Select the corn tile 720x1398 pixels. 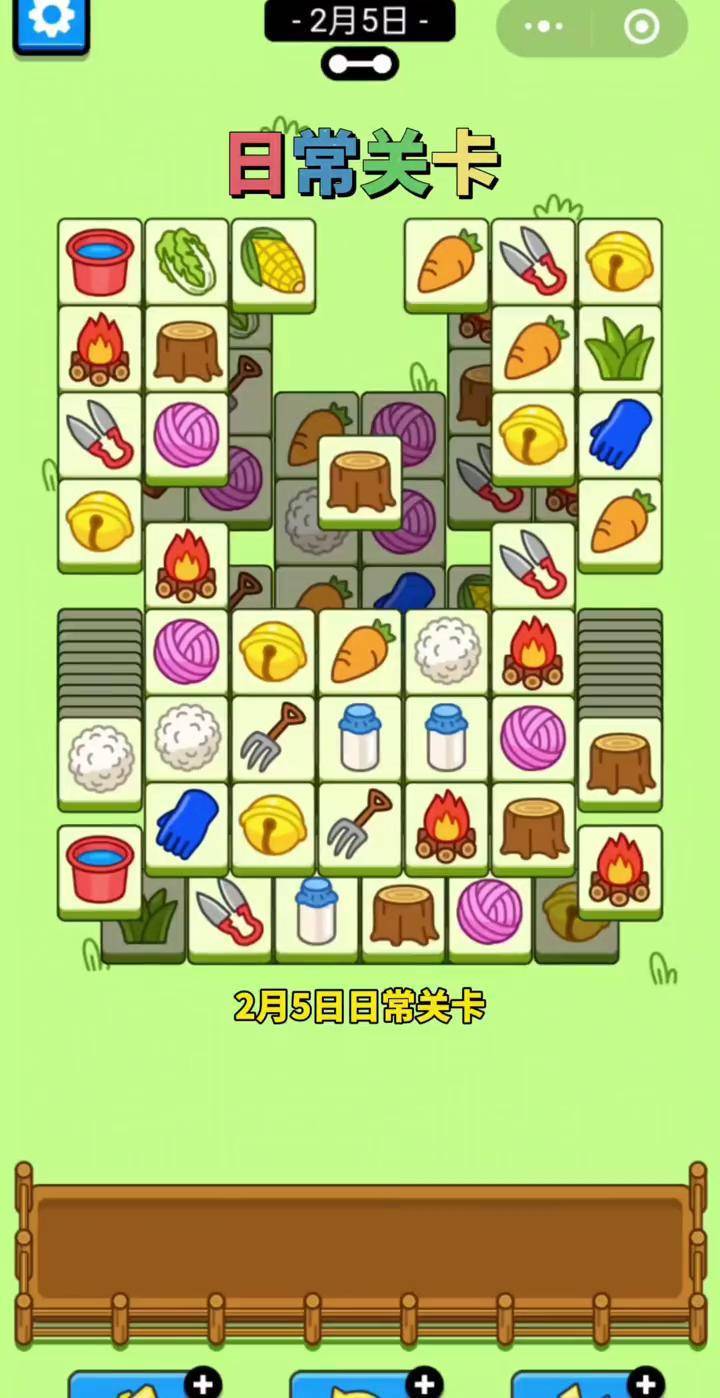[x=273, y=261]
